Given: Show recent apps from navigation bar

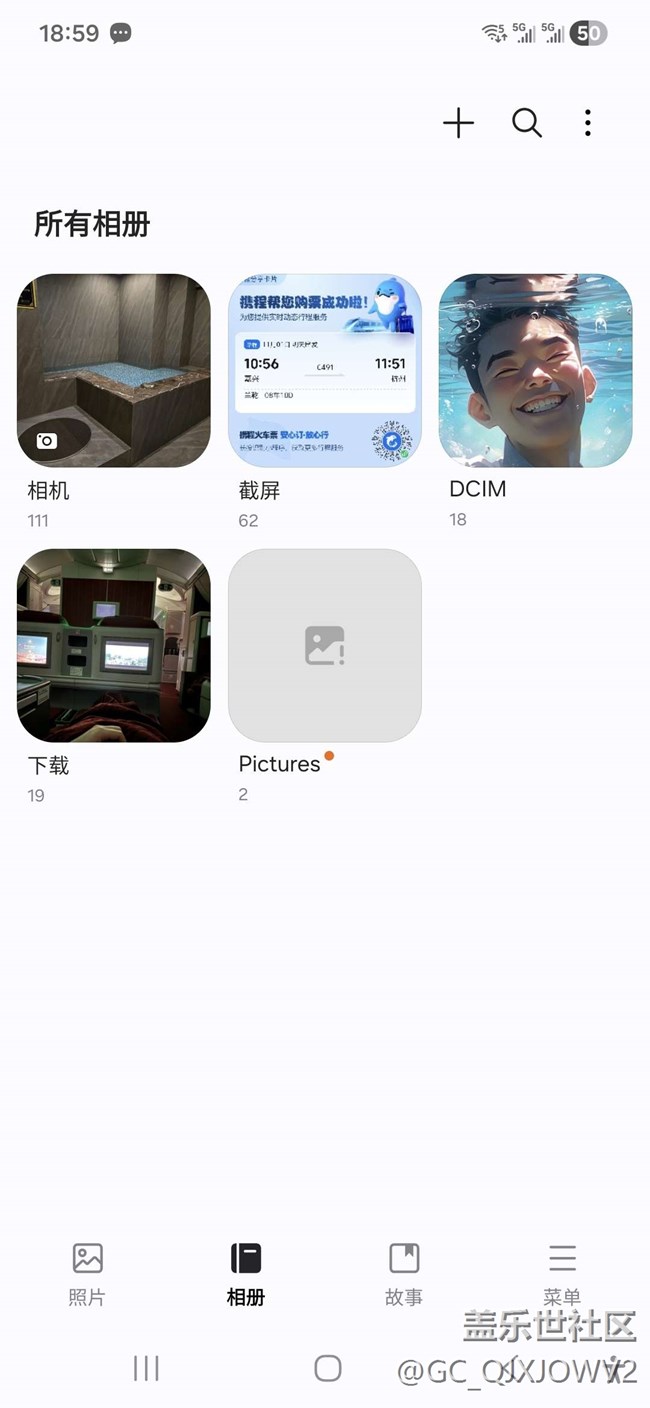Looking at the screenshot, I should [146, 1368].
